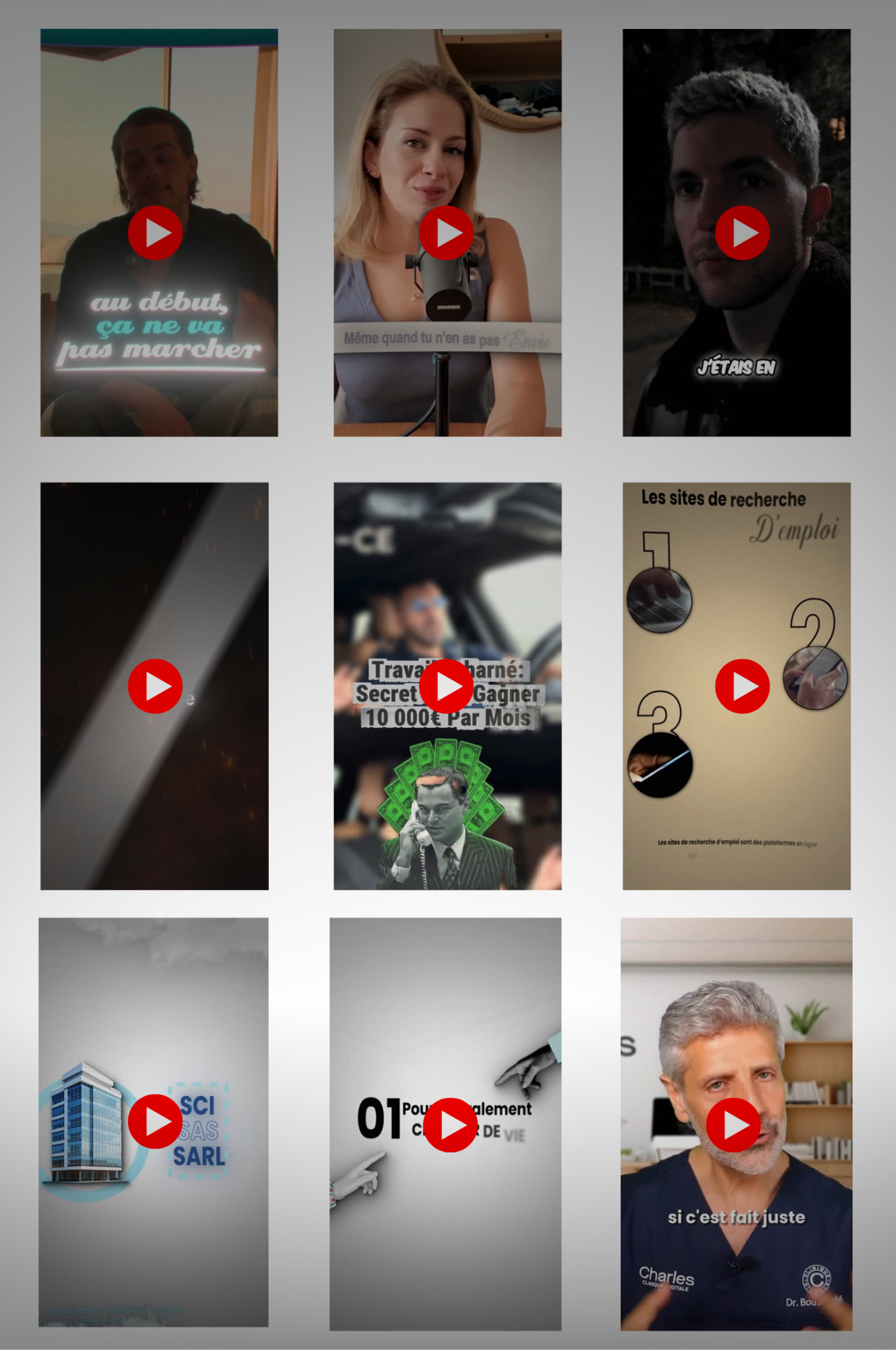Play the "si c'est fait juste" doctor video
Viewport: 896px width, 1350px height.
tap(733, 1125)
